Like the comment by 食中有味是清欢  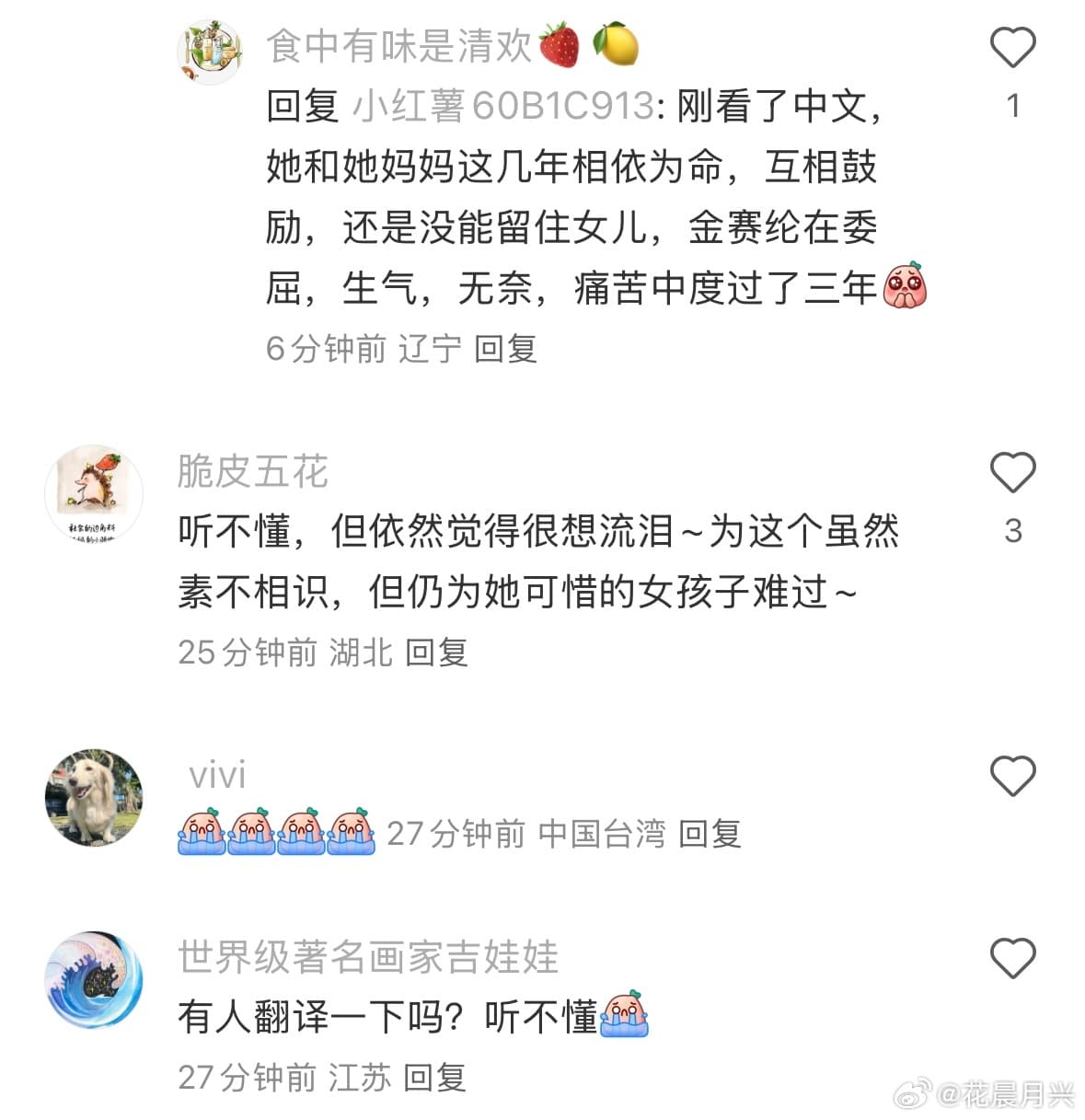click(1012, 46)
